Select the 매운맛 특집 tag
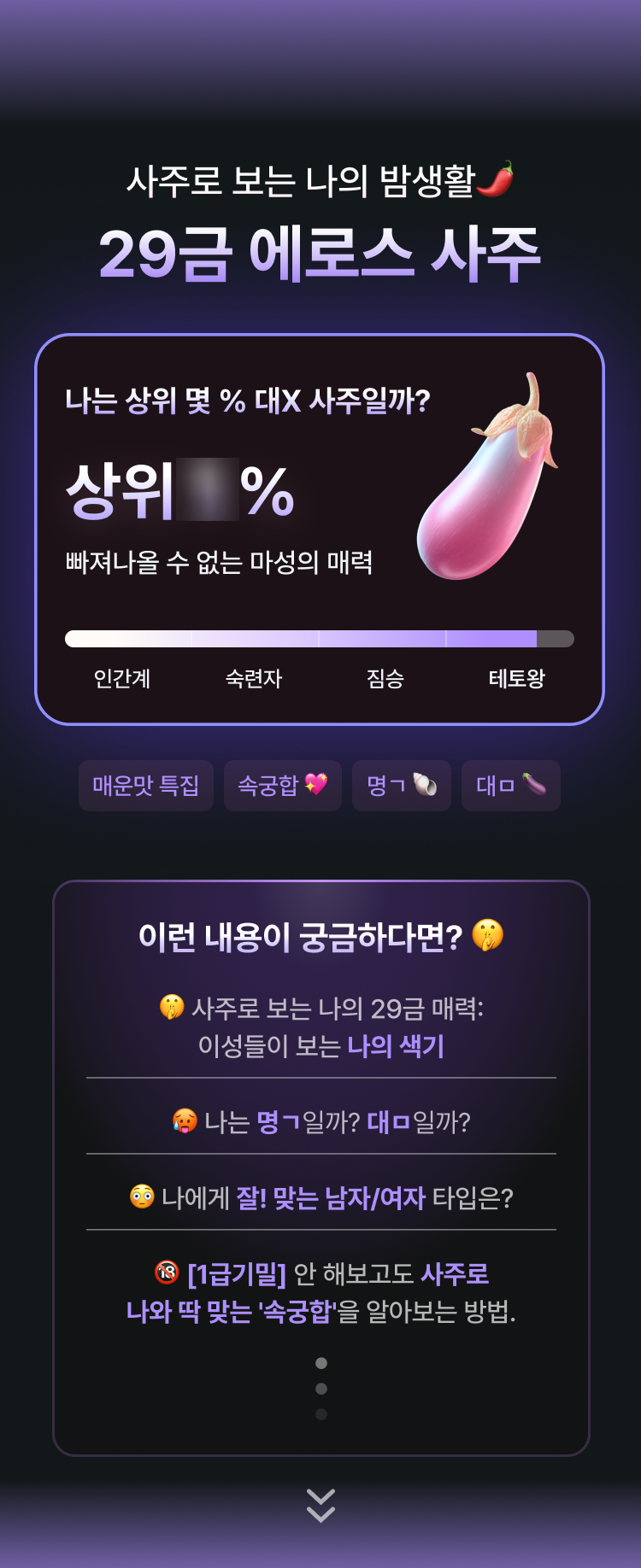Image resolution: width=641 pixels, height=1568 pixels. pos(145,786)
